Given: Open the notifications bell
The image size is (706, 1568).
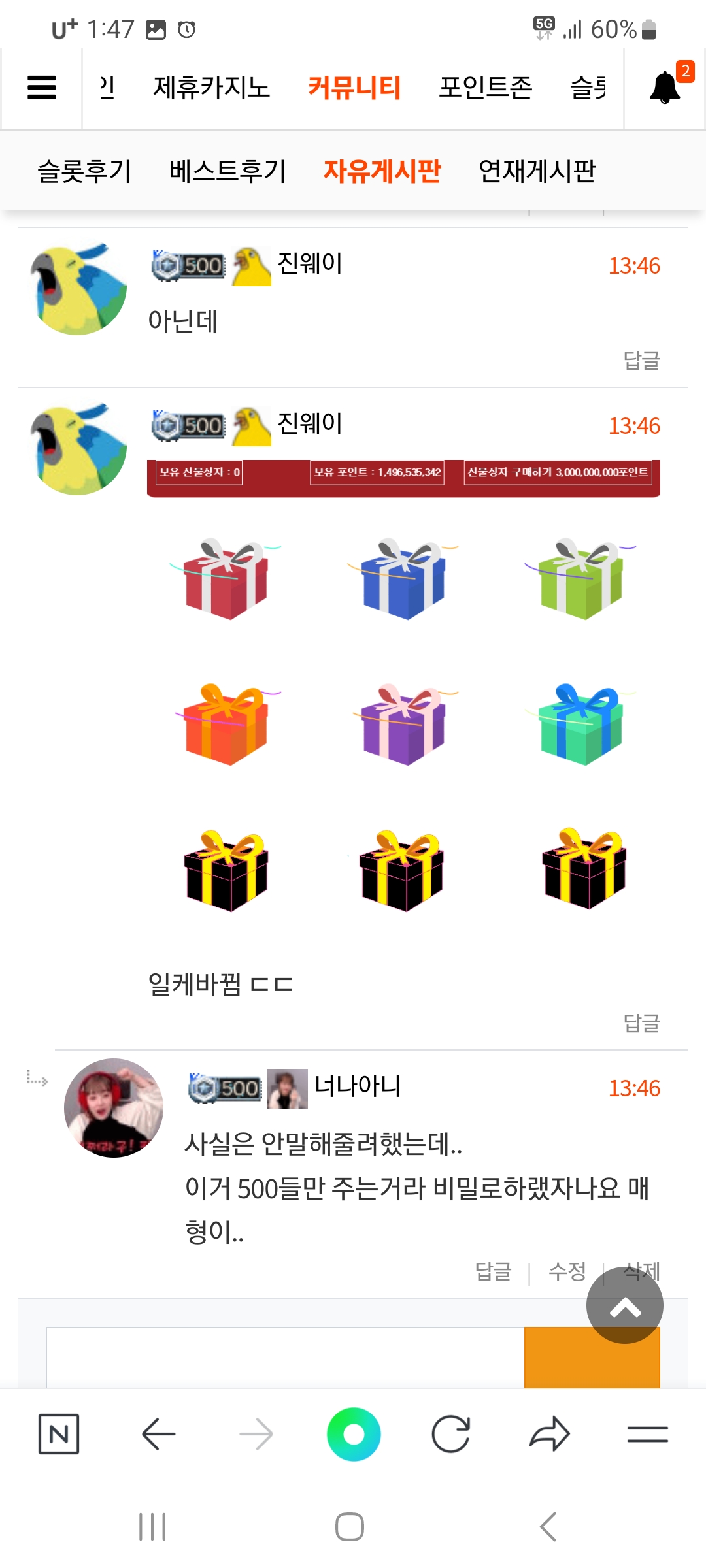Looking at the screenshot, I should coord(665,87).
